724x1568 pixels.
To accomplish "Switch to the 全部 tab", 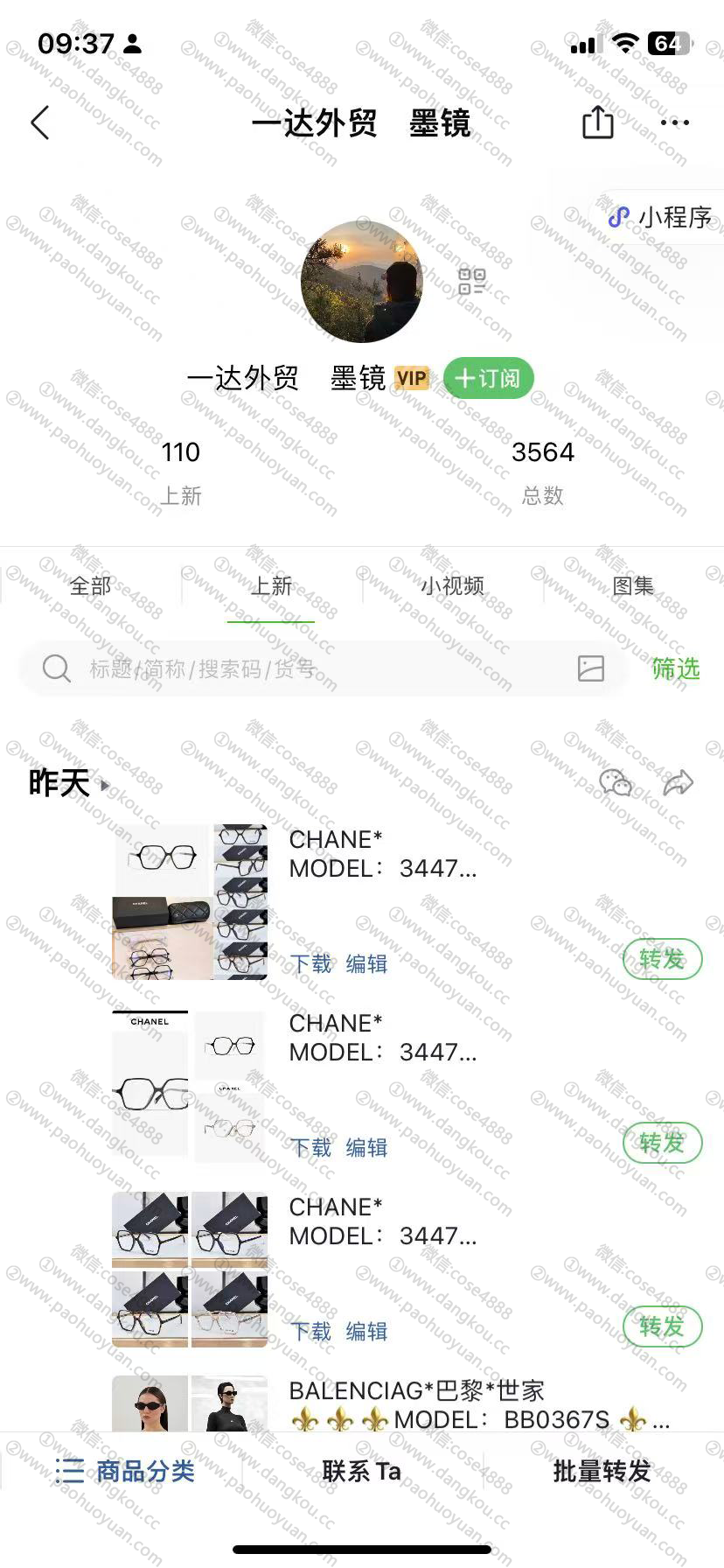I will click(91, 585).
